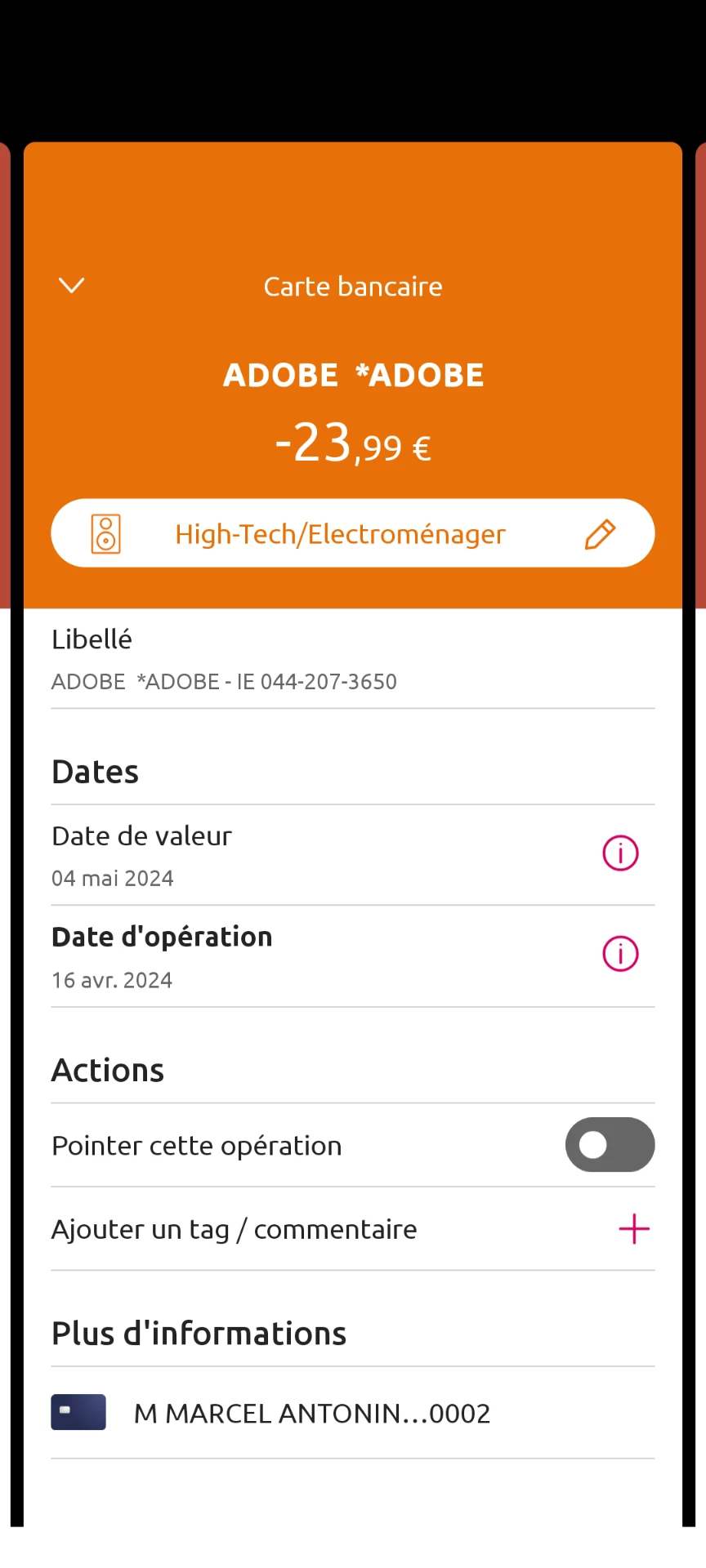Toggle Pointer cette opération switch
The width and height of the screenshot is (706, 1568).
[610, 1145]
